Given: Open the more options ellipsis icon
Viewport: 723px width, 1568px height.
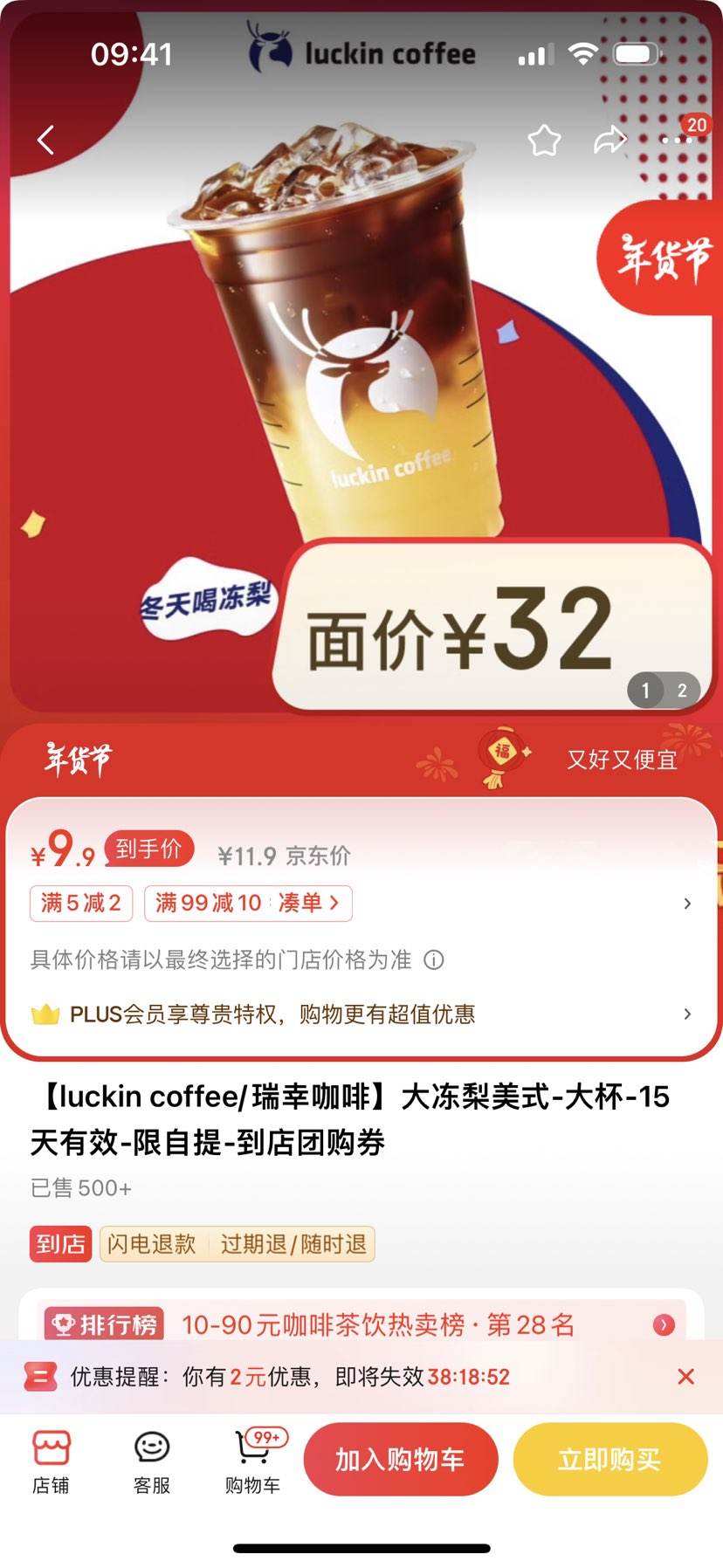Looking at the screenshot, I should [677, 140].
